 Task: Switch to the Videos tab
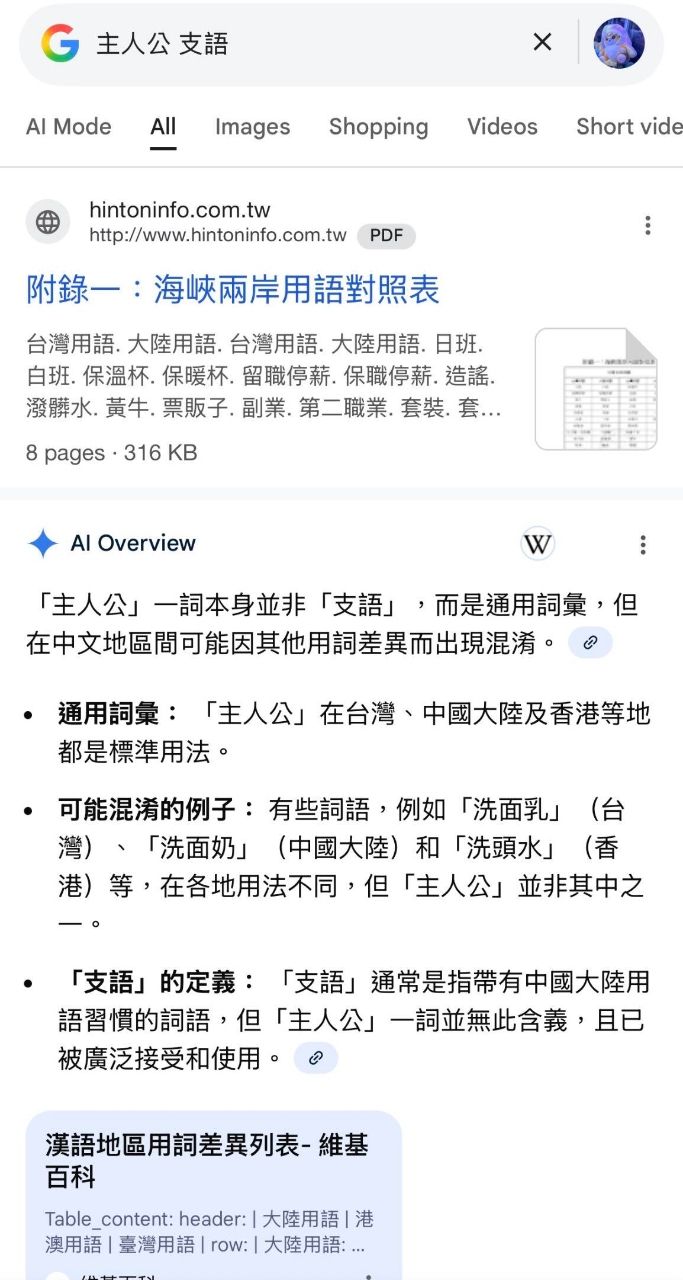[502, 127]
